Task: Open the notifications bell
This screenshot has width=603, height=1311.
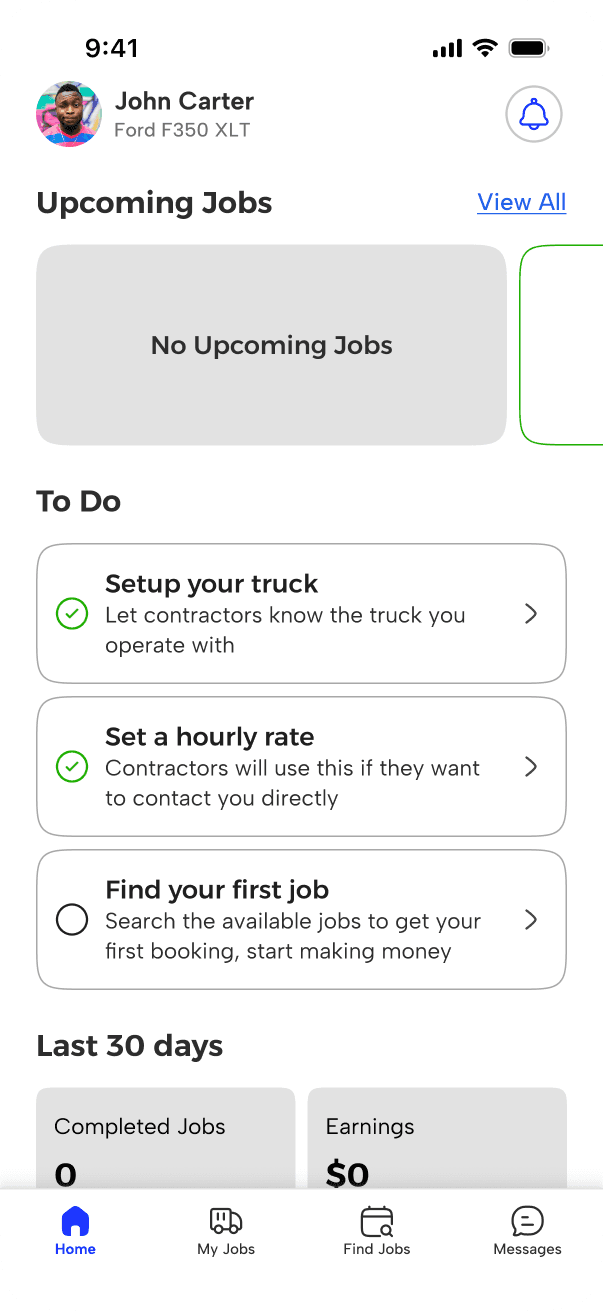Action: click(534, 114)
